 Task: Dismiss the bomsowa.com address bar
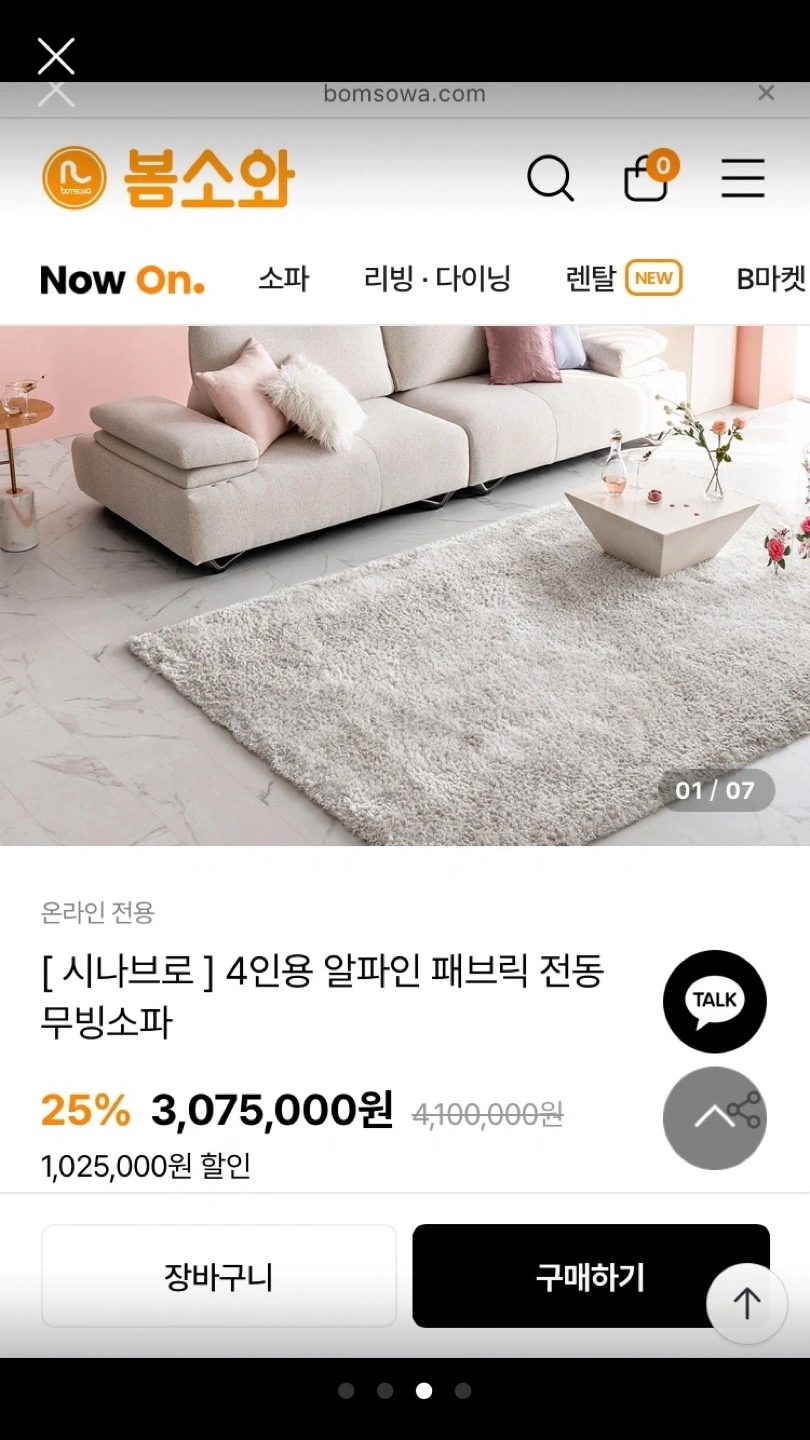(766, 93)
